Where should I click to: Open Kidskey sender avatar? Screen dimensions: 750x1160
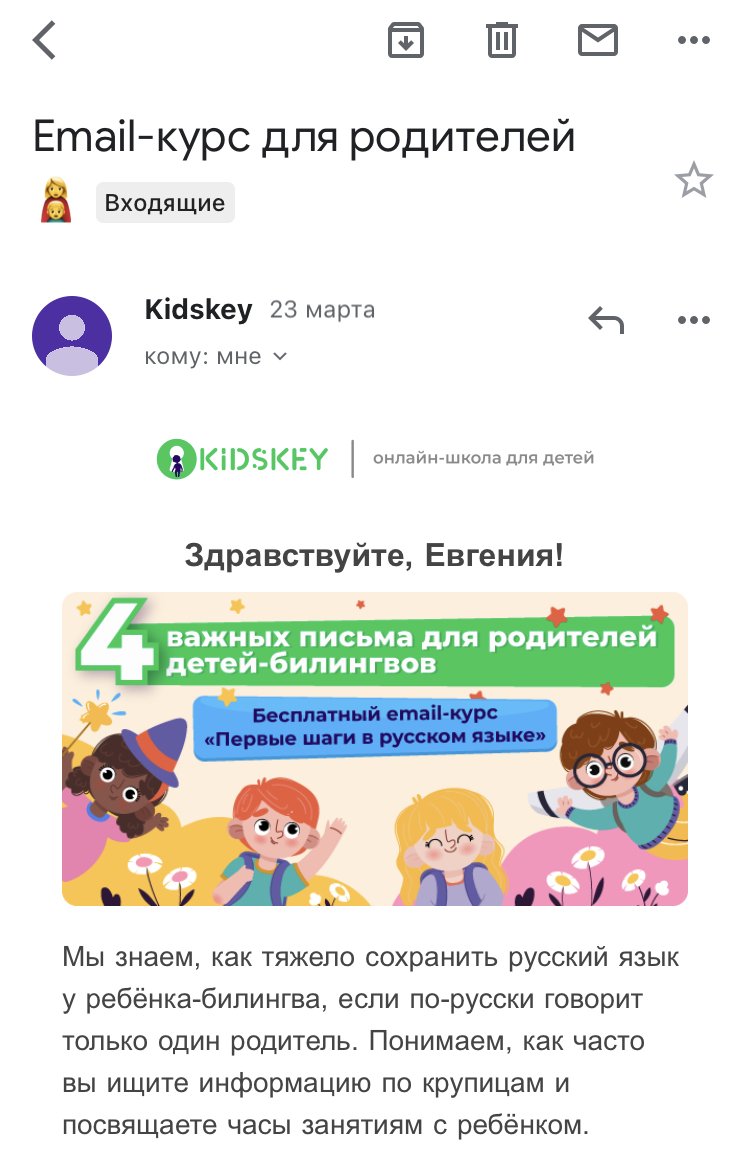pos(72,336)
